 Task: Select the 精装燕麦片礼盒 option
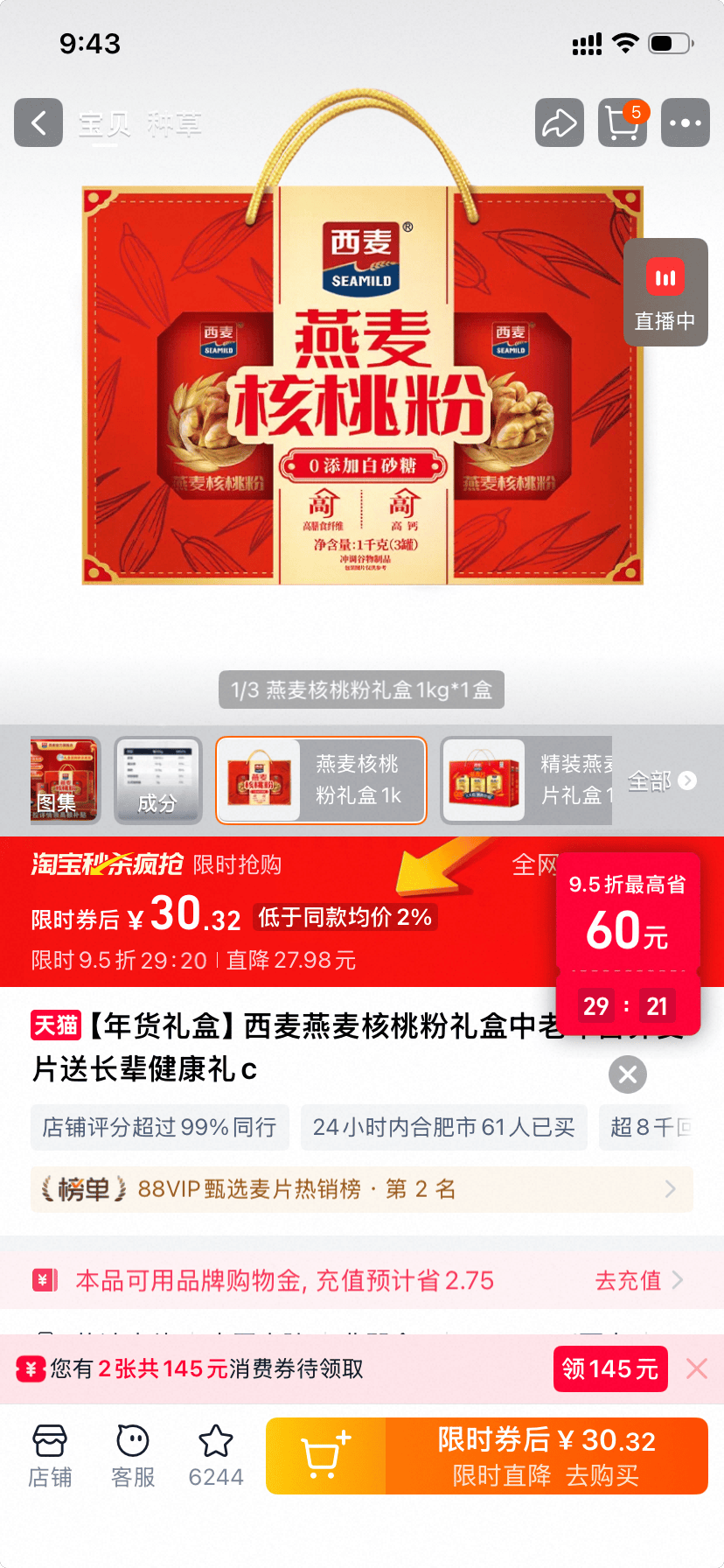[526, 780]
